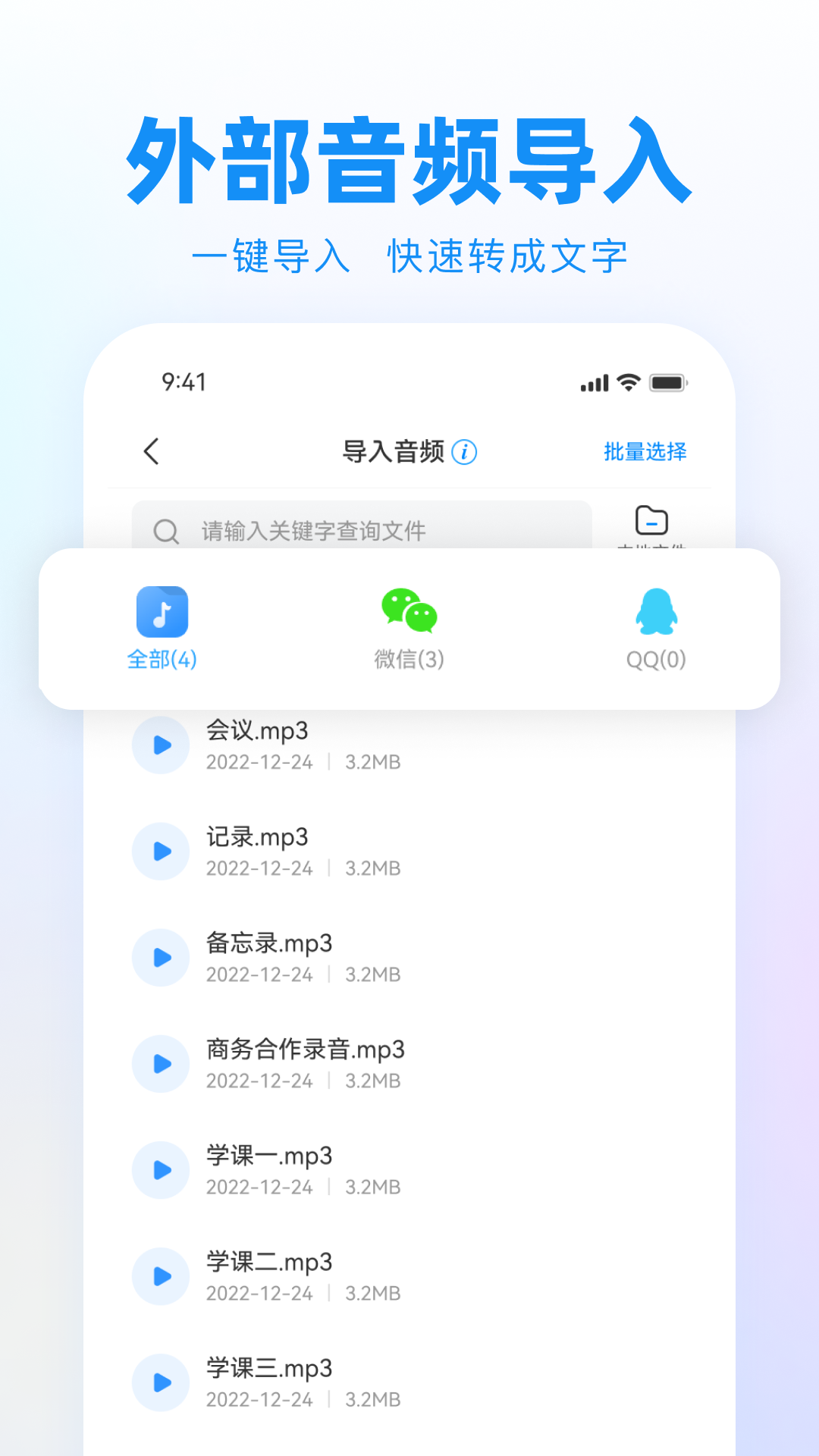Switch to the 微信(3) tab
Viewport: 819px width, 1456px height.
pyautogui.click(x=409, y=660)
